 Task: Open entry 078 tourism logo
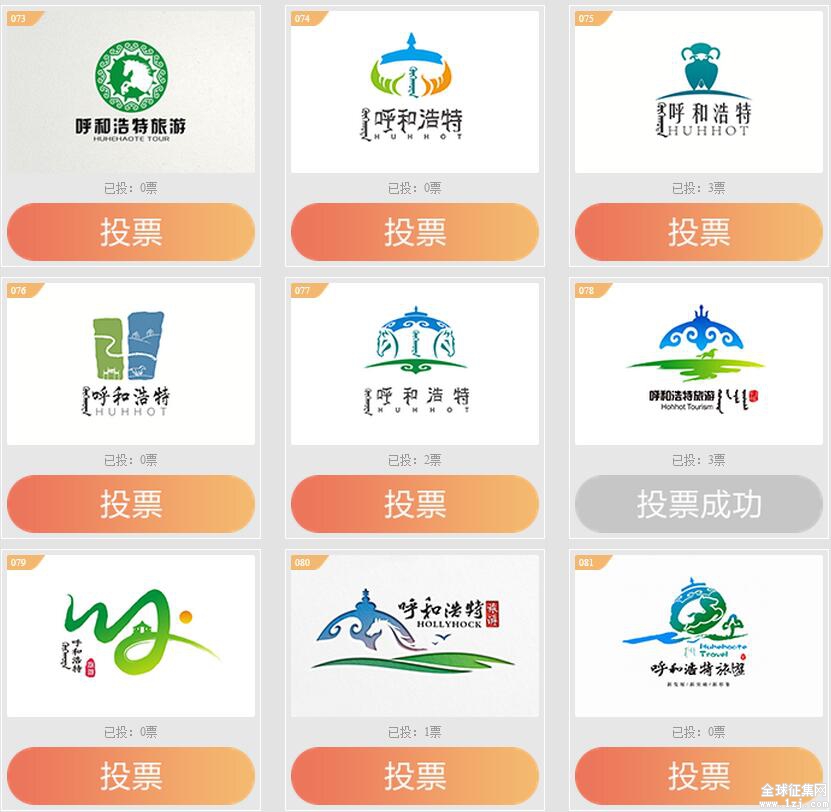click(699, 364)
